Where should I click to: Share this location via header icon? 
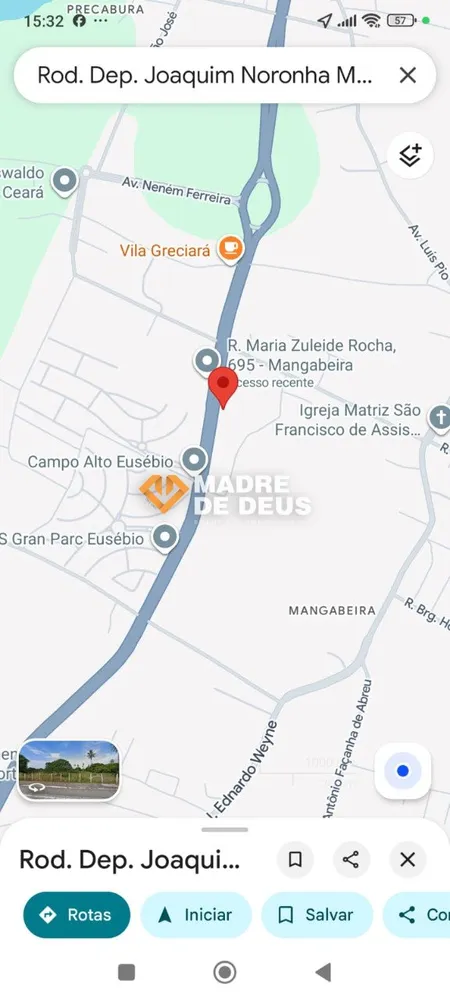[351, 859]
